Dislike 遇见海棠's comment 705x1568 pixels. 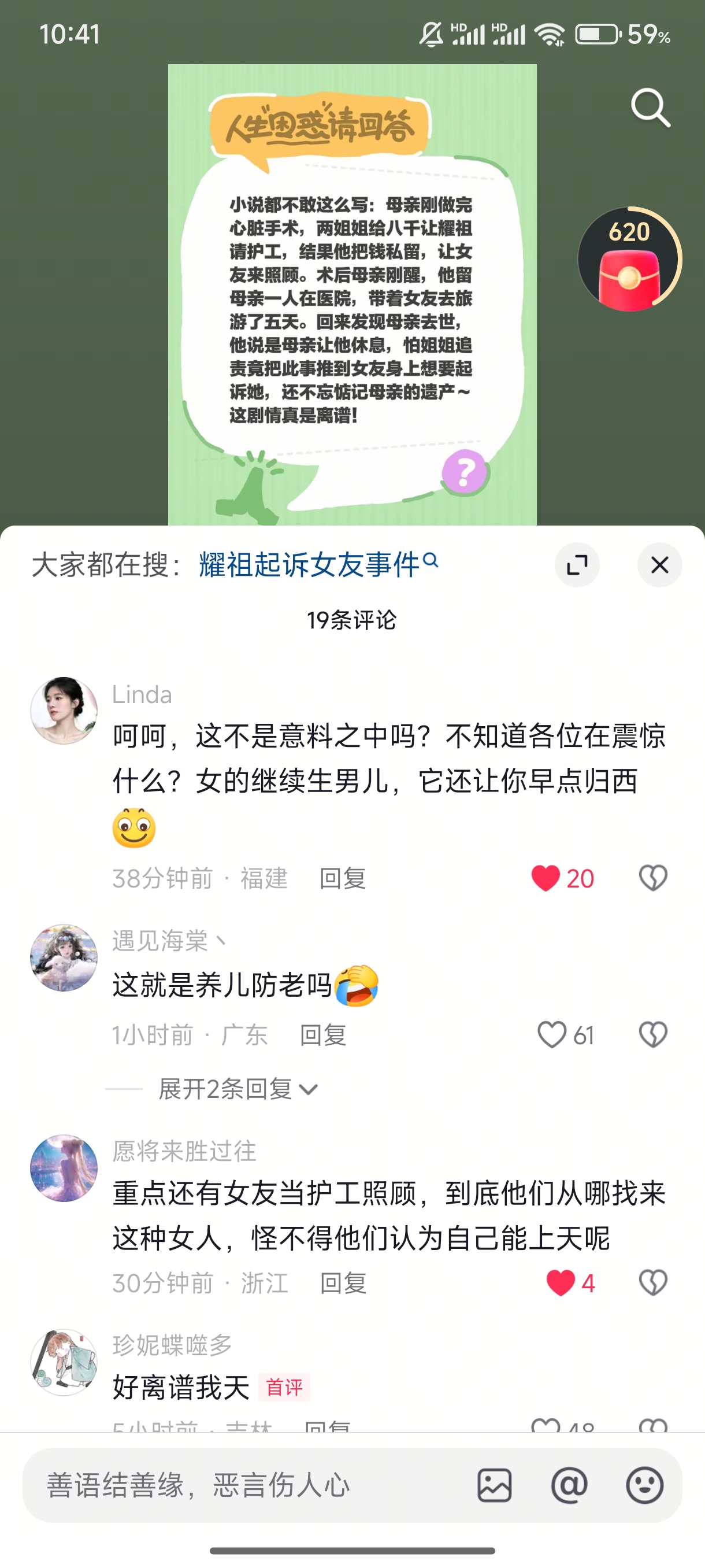[654, 1034]
